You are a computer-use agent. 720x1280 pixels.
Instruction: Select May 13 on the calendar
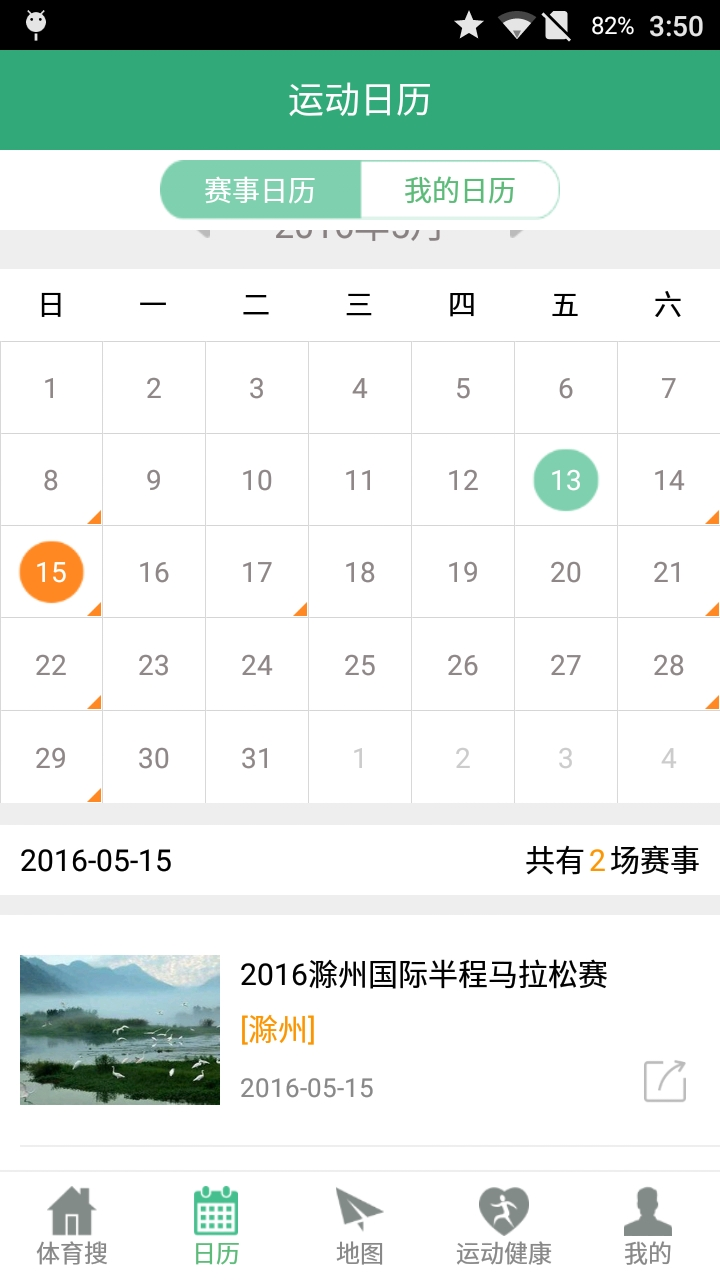click(x=565, y=480)
